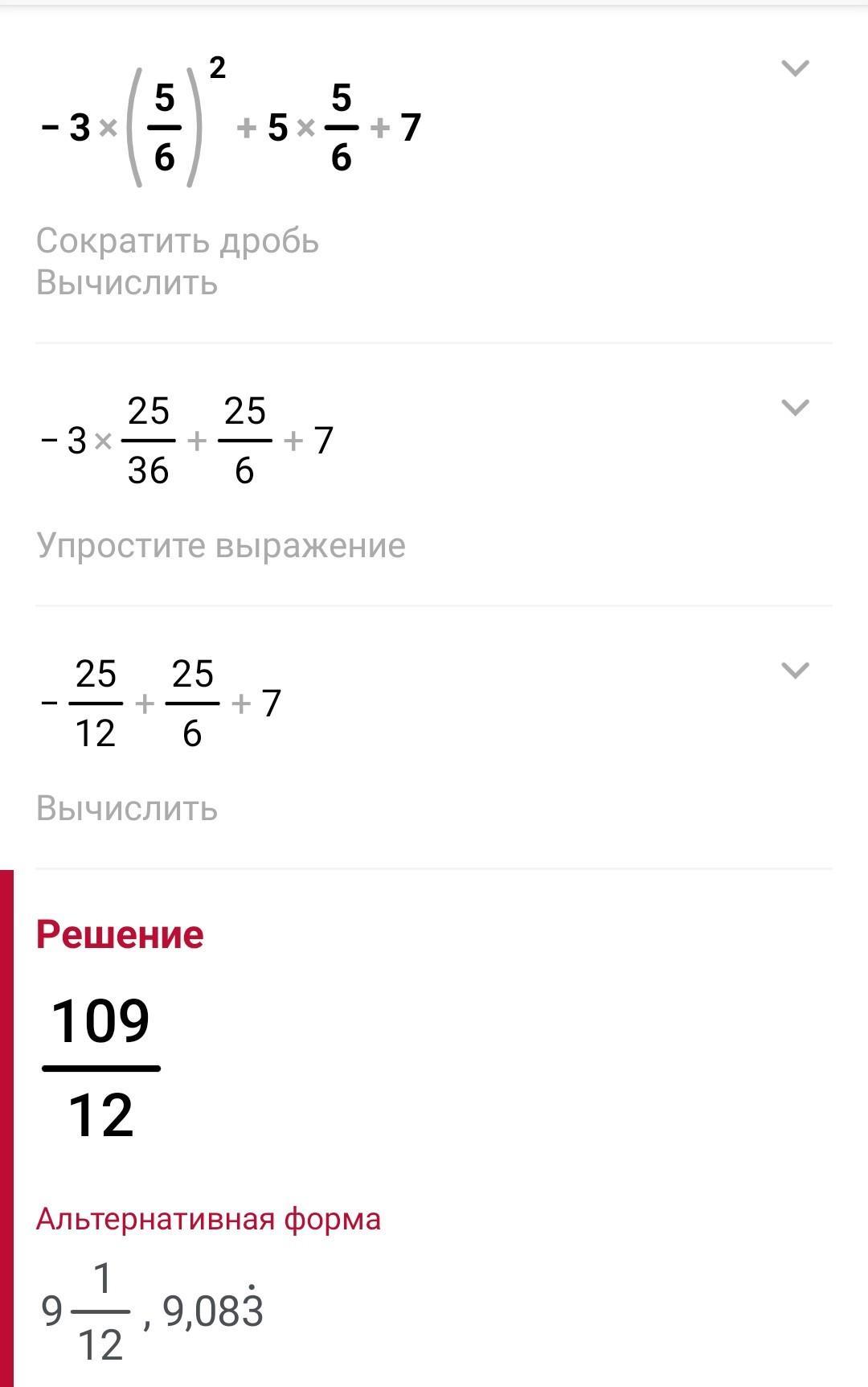Expand the "Упростите выражение" step details
Viewport: 868px width, 1387px height.
pos(795,408)
